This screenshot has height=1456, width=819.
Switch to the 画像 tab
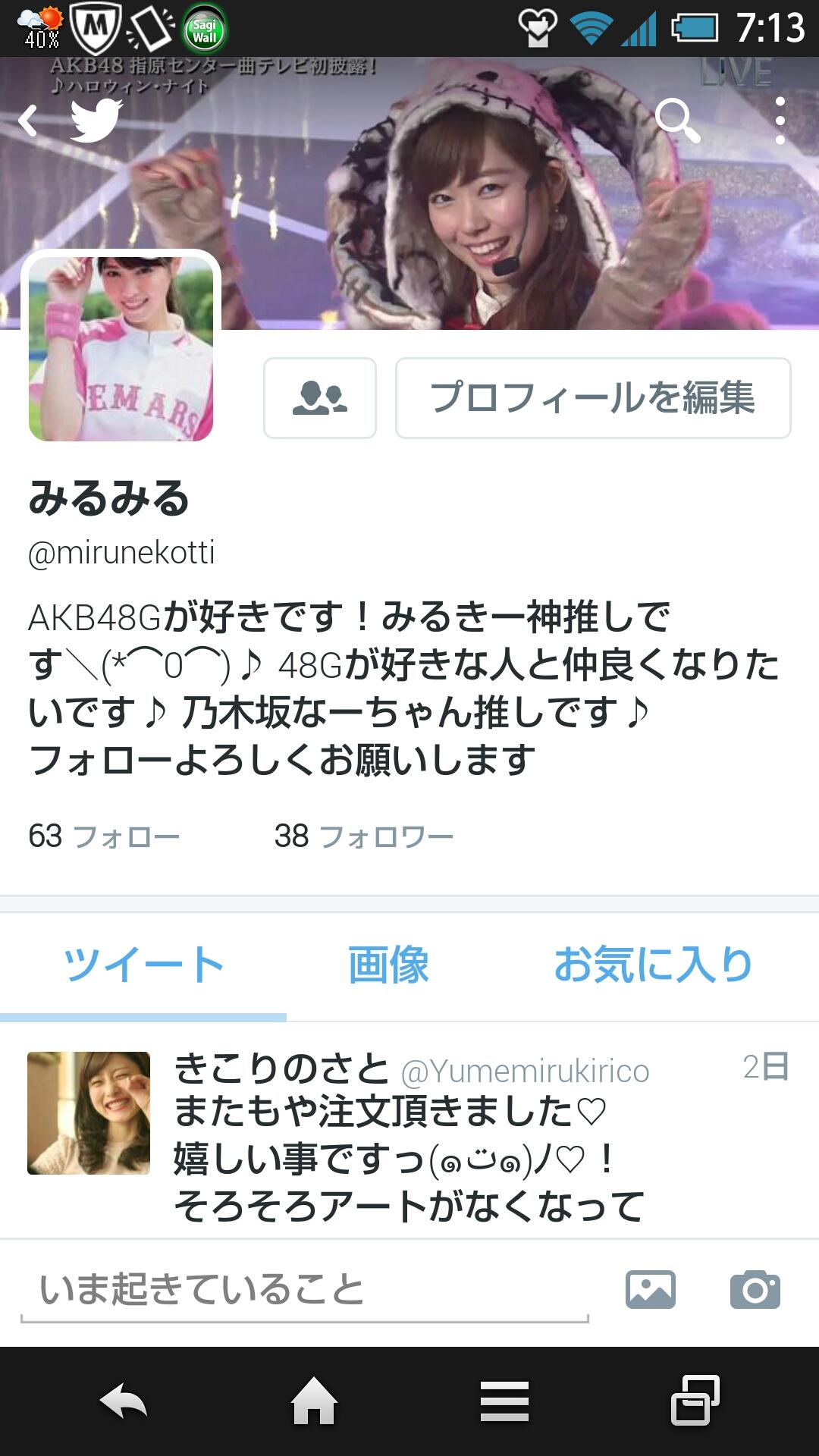(389, 965)
